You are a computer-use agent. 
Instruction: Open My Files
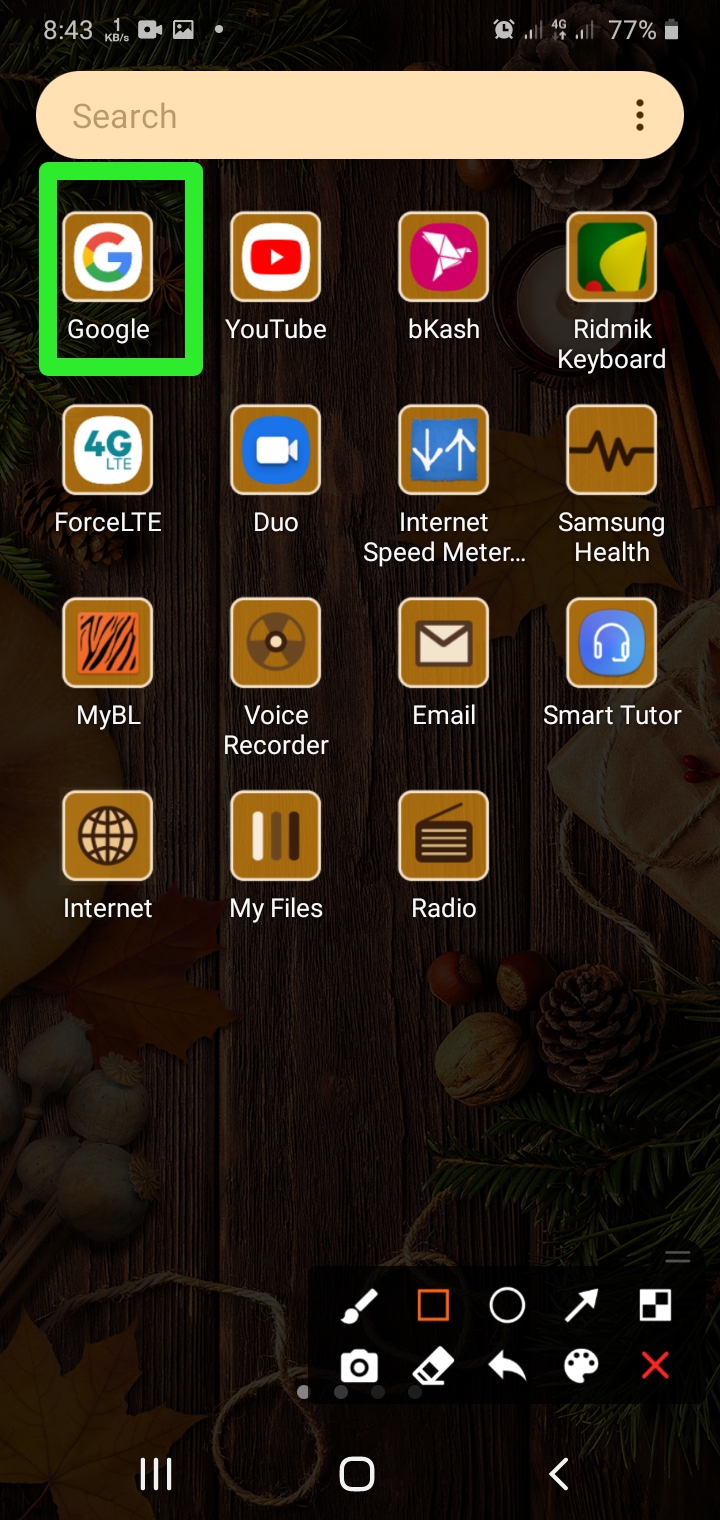(276, 836)
